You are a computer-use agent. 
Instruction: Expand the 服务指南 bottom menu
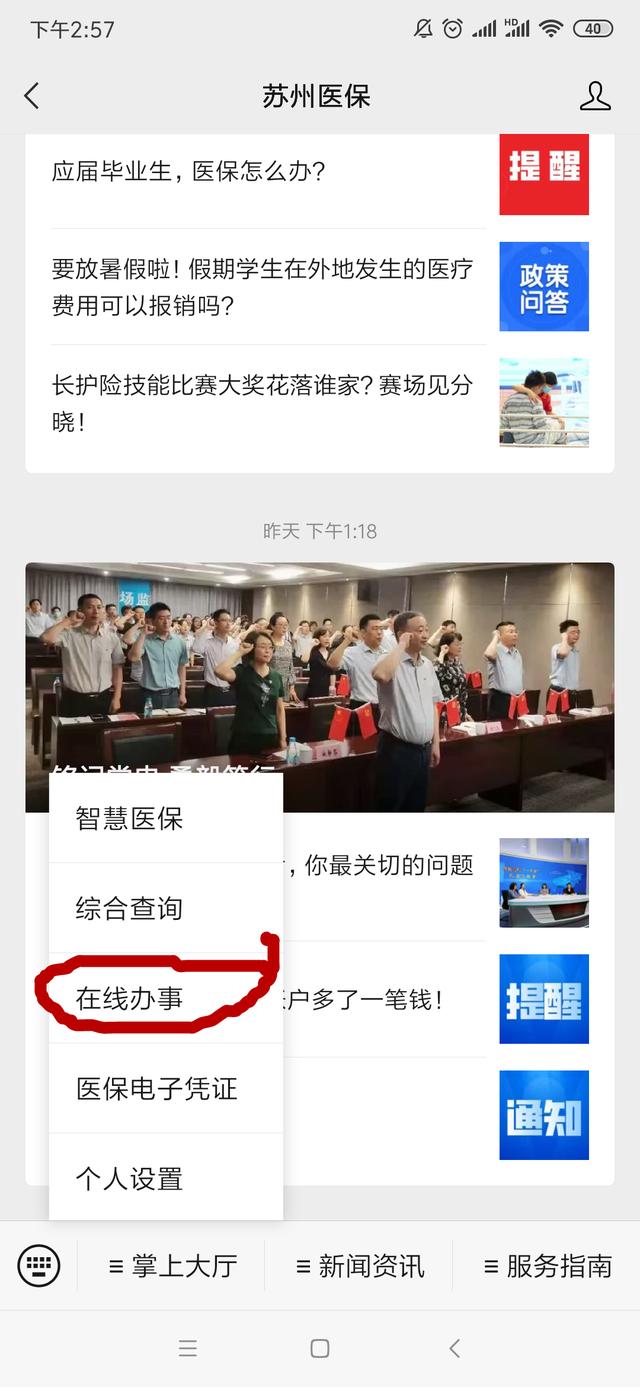coord(548,1266)
